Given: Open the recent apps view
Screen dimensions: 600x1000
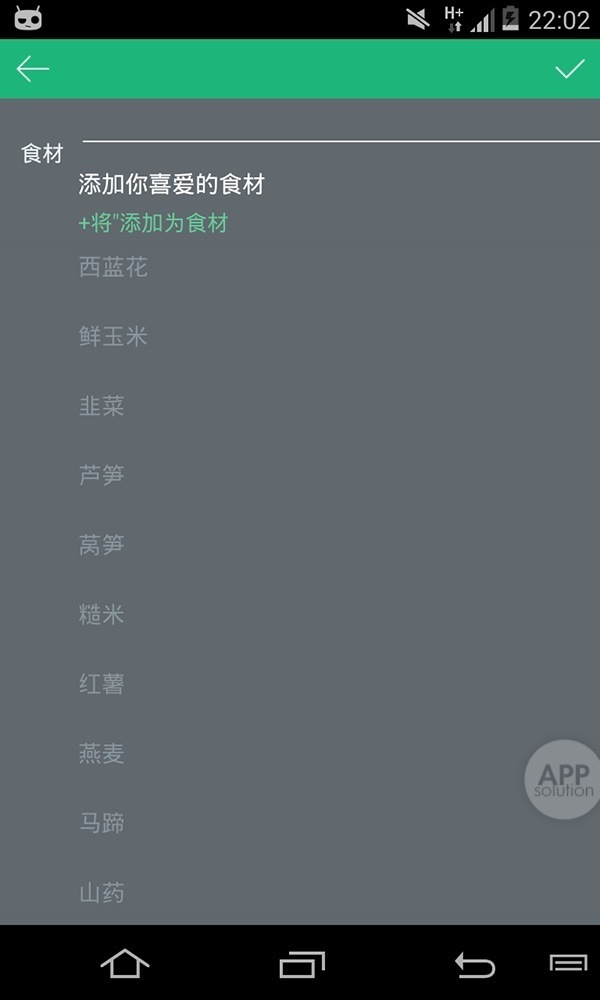Looking at the screenshot, I should click(302, 964).
